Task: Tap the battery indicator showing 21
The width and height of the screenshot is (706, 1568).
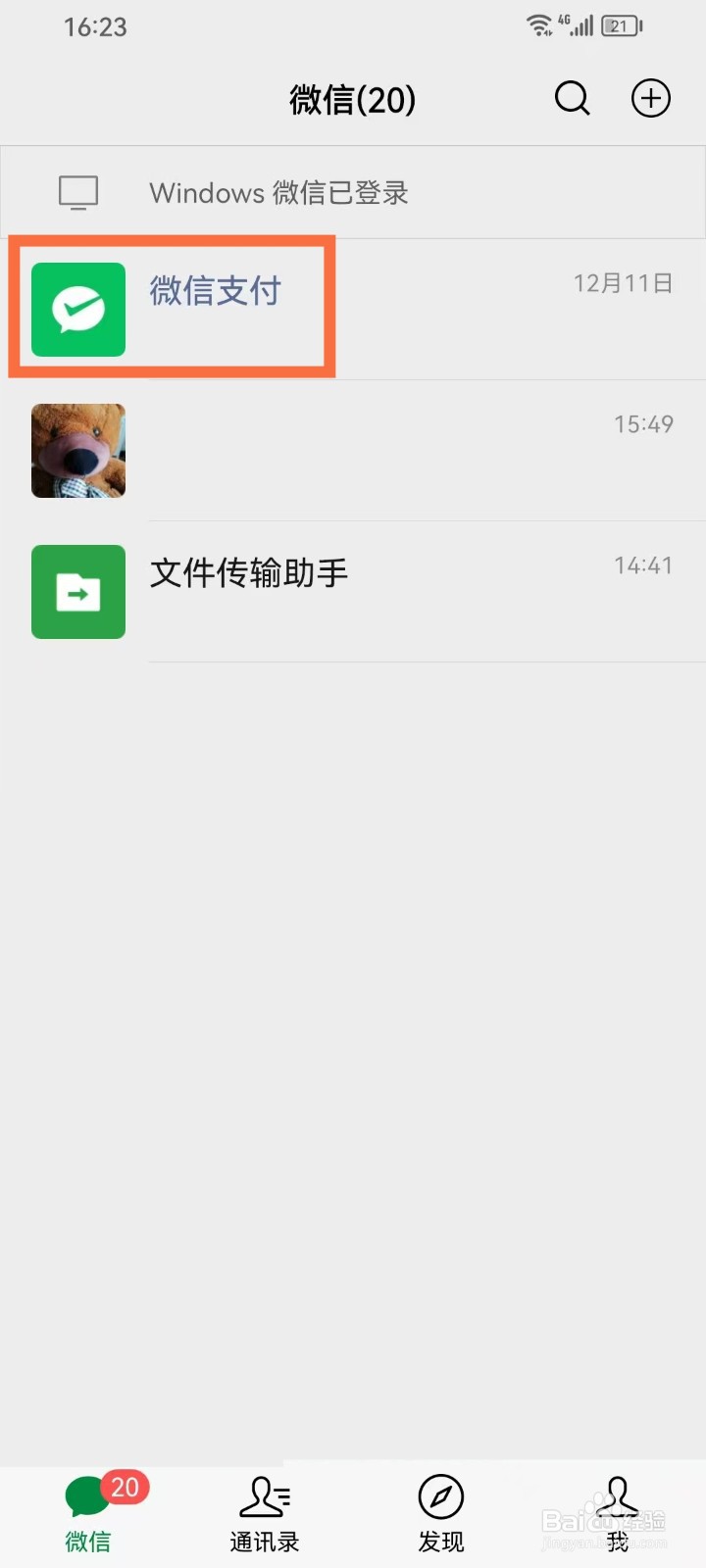Action: tap(619, 26)
